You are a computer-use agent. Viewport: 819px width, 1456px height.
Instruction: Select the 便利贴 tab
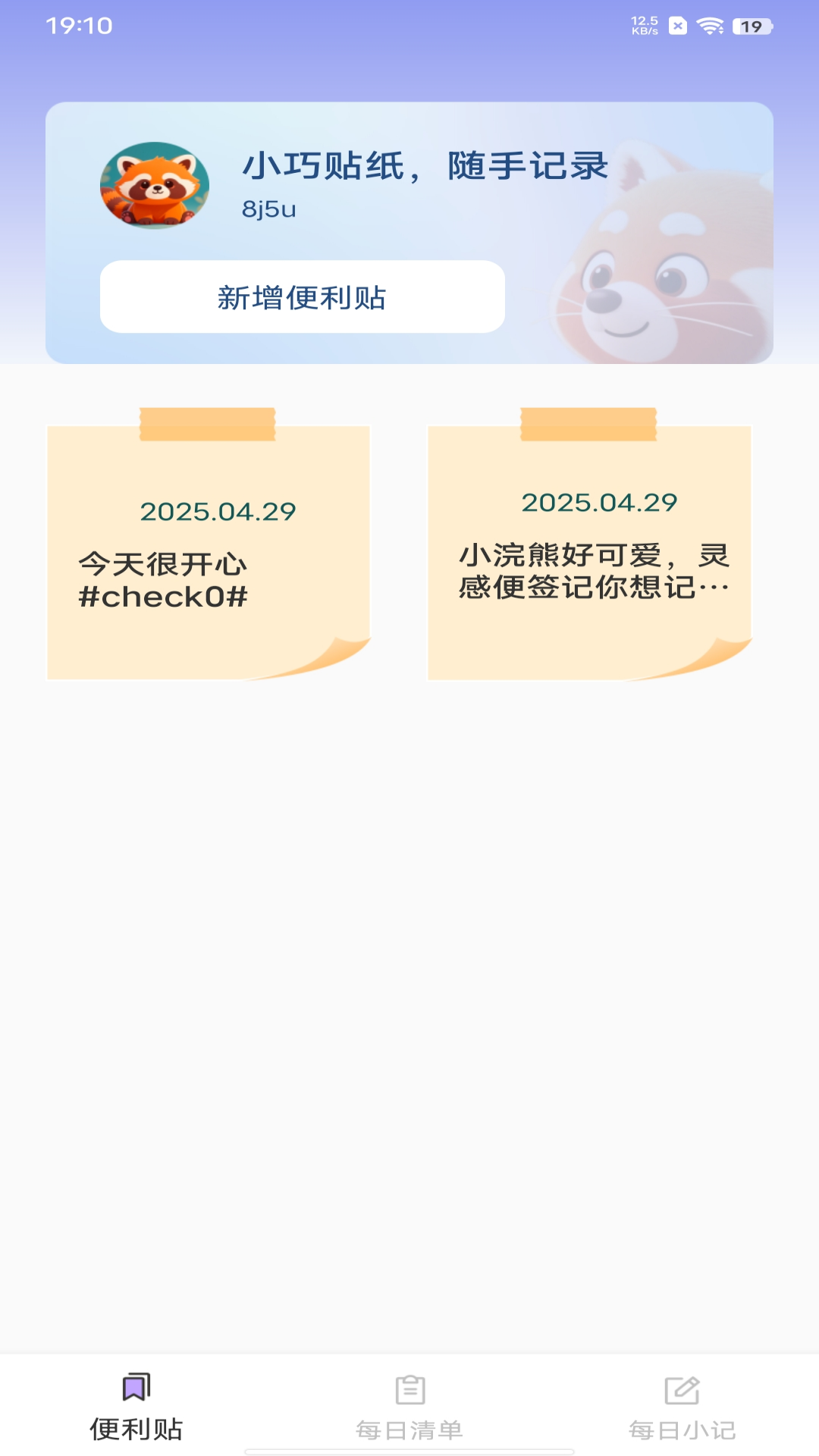pyautogui.click(x=136, y=1407)
